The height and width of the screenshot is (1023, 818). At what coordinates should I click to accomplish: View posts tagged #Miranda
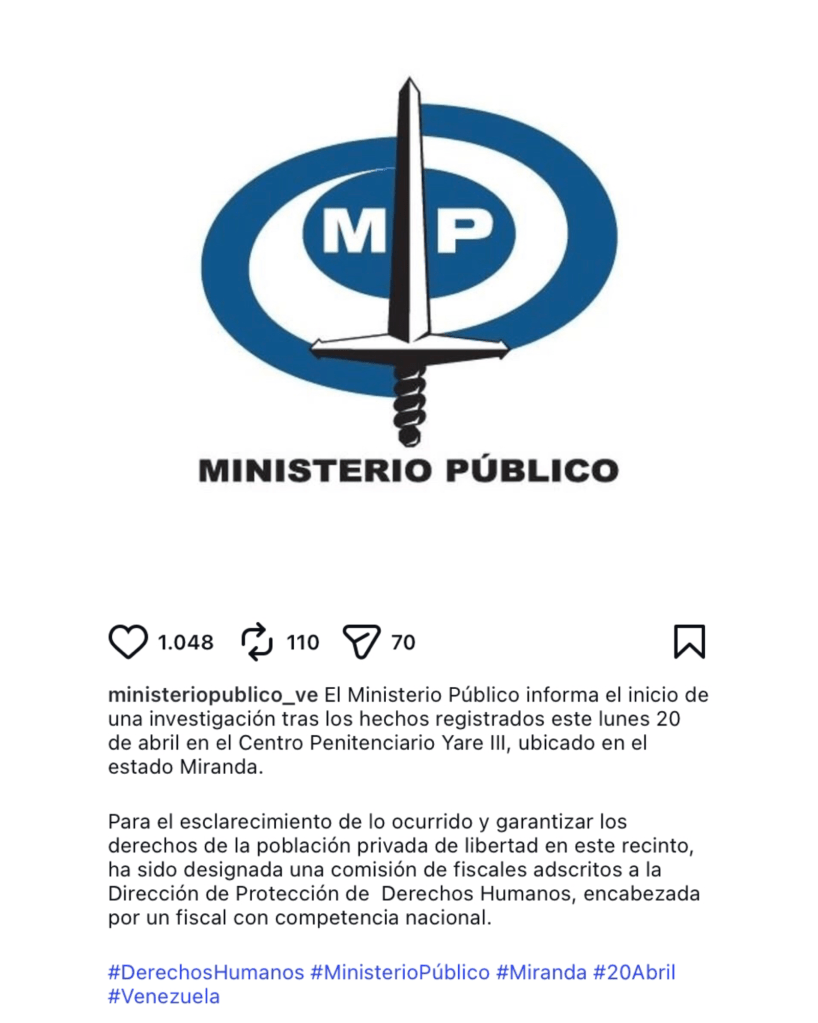(540, 972)
